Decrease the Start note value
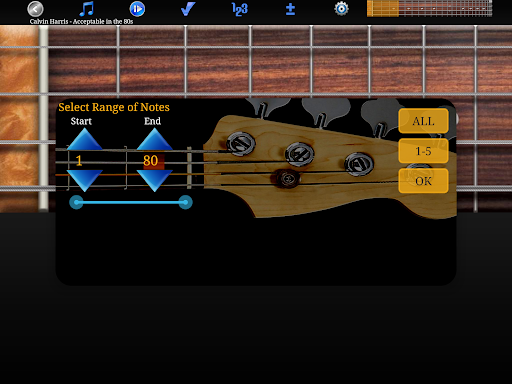 click(85, 181)
